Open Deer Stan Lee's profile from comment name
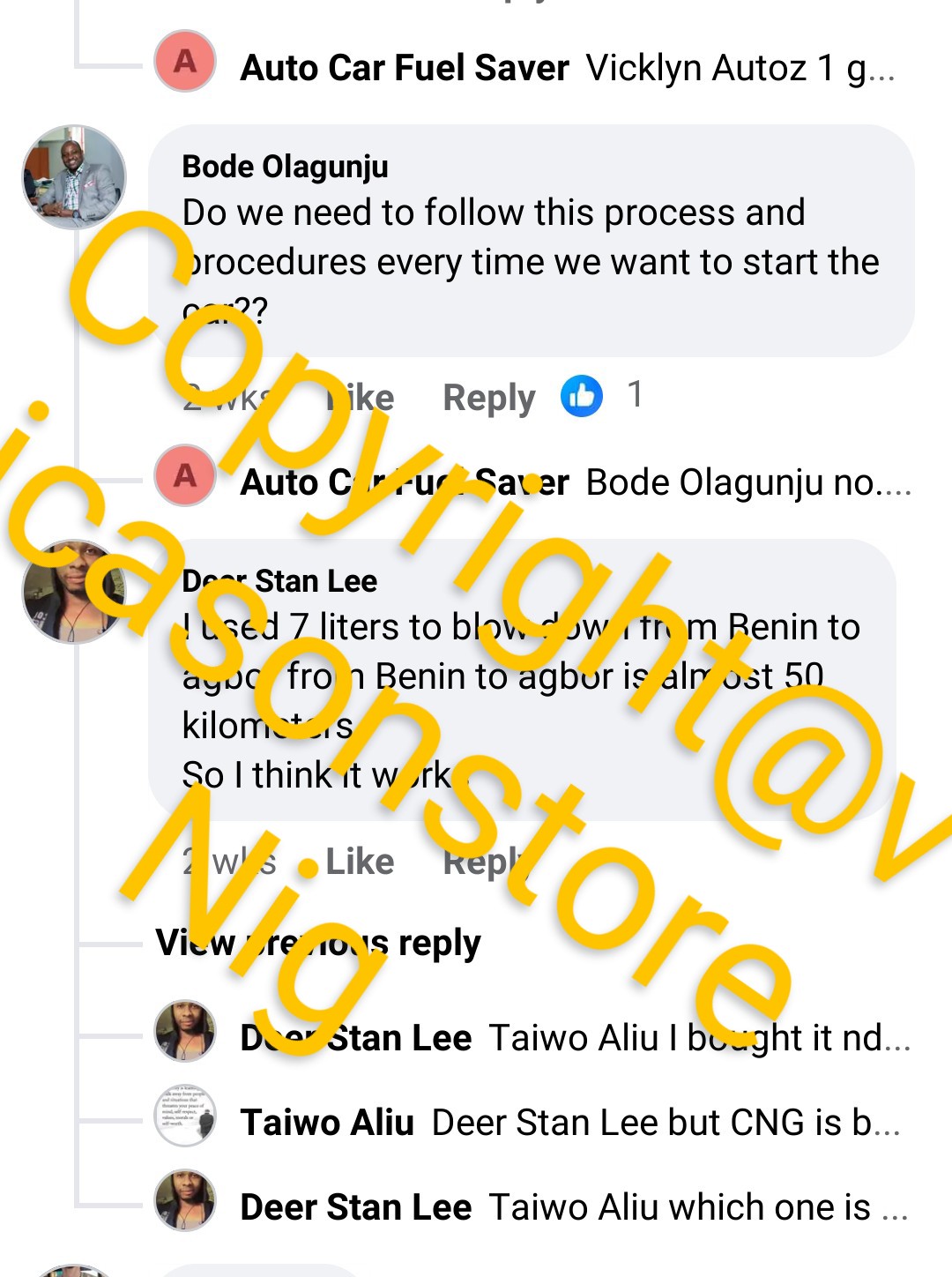The width and height of the screenshot is (952, 1277). point(279,581)
